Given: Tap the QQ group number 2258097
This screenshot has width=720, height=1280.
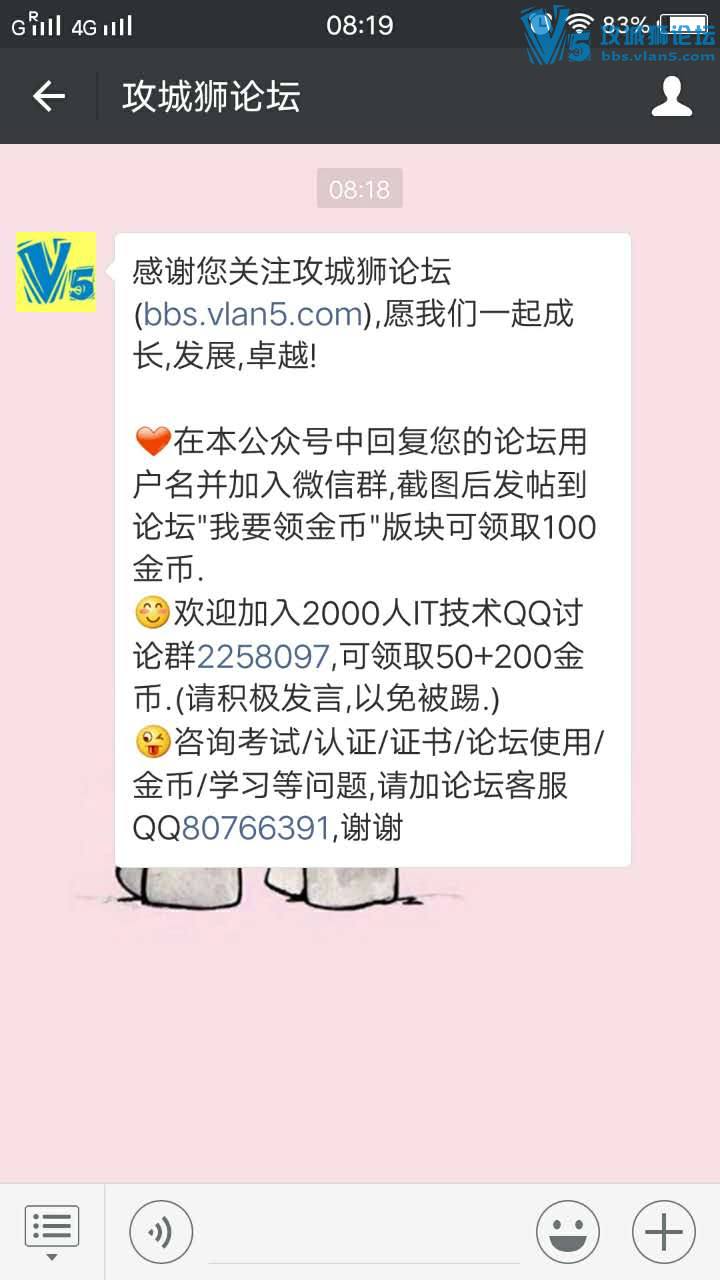Looking at the screenshot, I should (x=263, y=656).
